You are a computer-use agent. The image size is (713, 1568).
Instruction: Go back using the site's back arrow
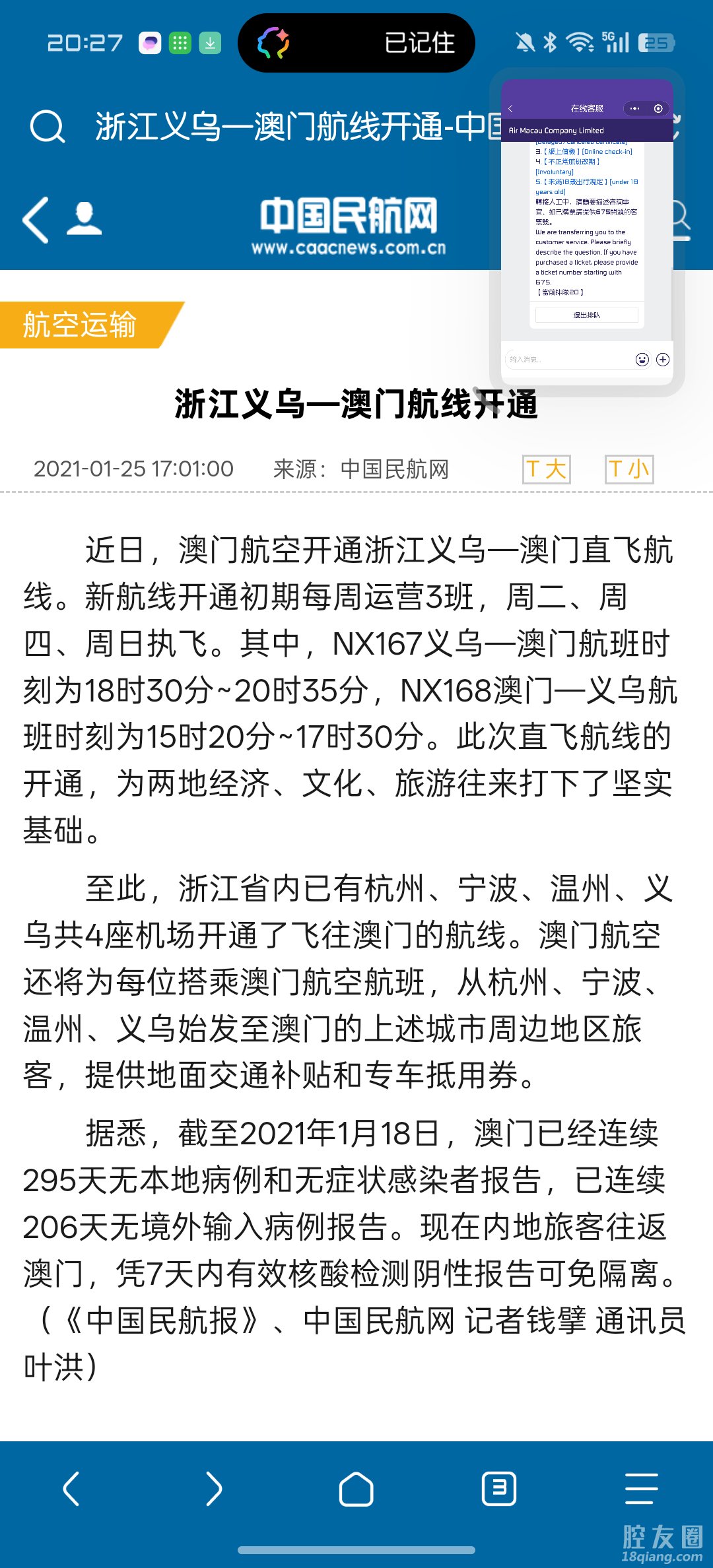tap(36, 220)
